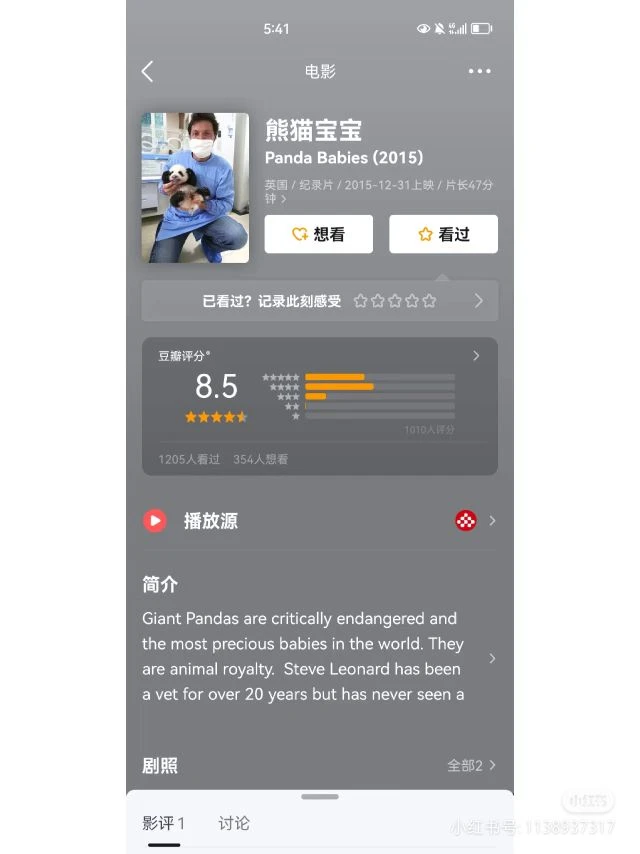640x854 pixels.
Task: Mark the movie as 看过
Action: [443, 234]
